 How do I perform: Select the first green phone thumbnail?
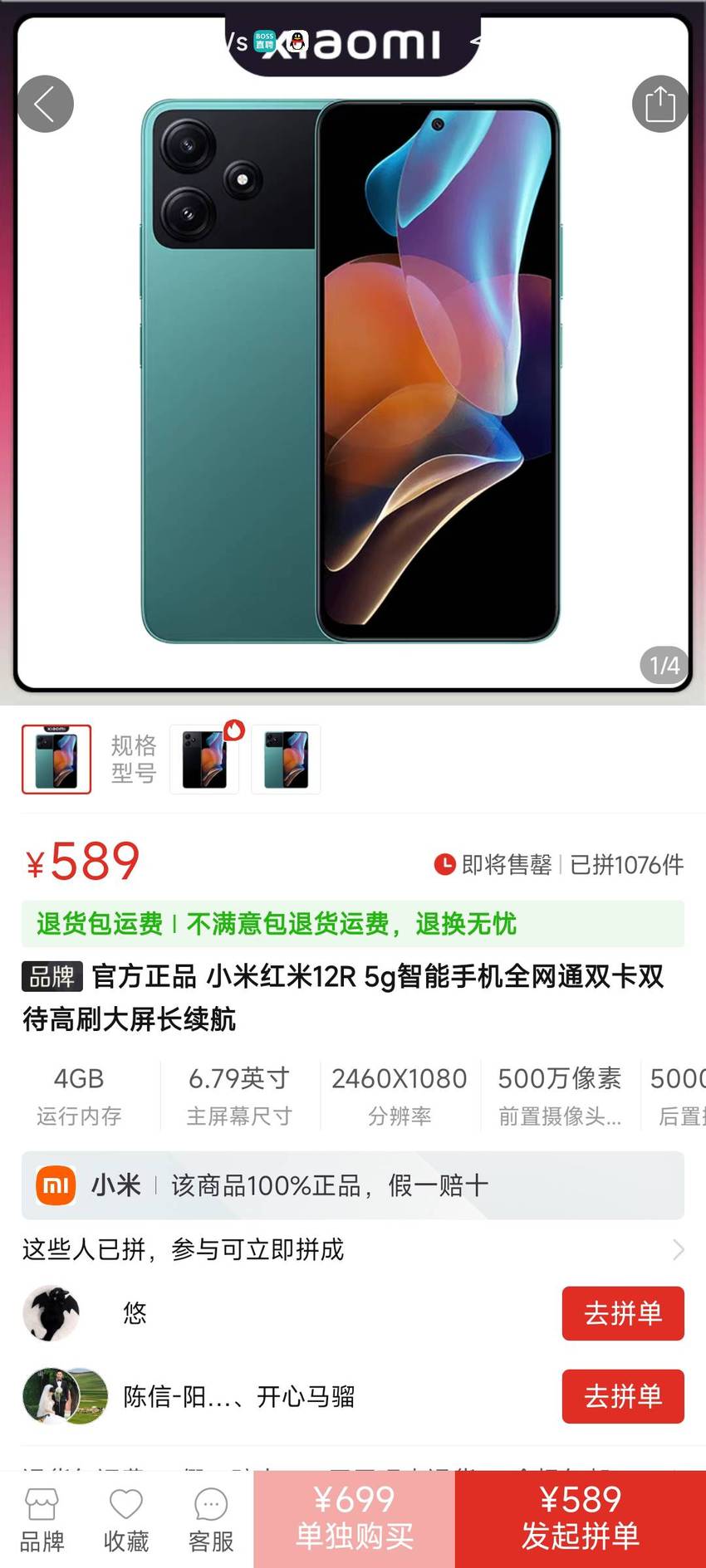[56, 759]
